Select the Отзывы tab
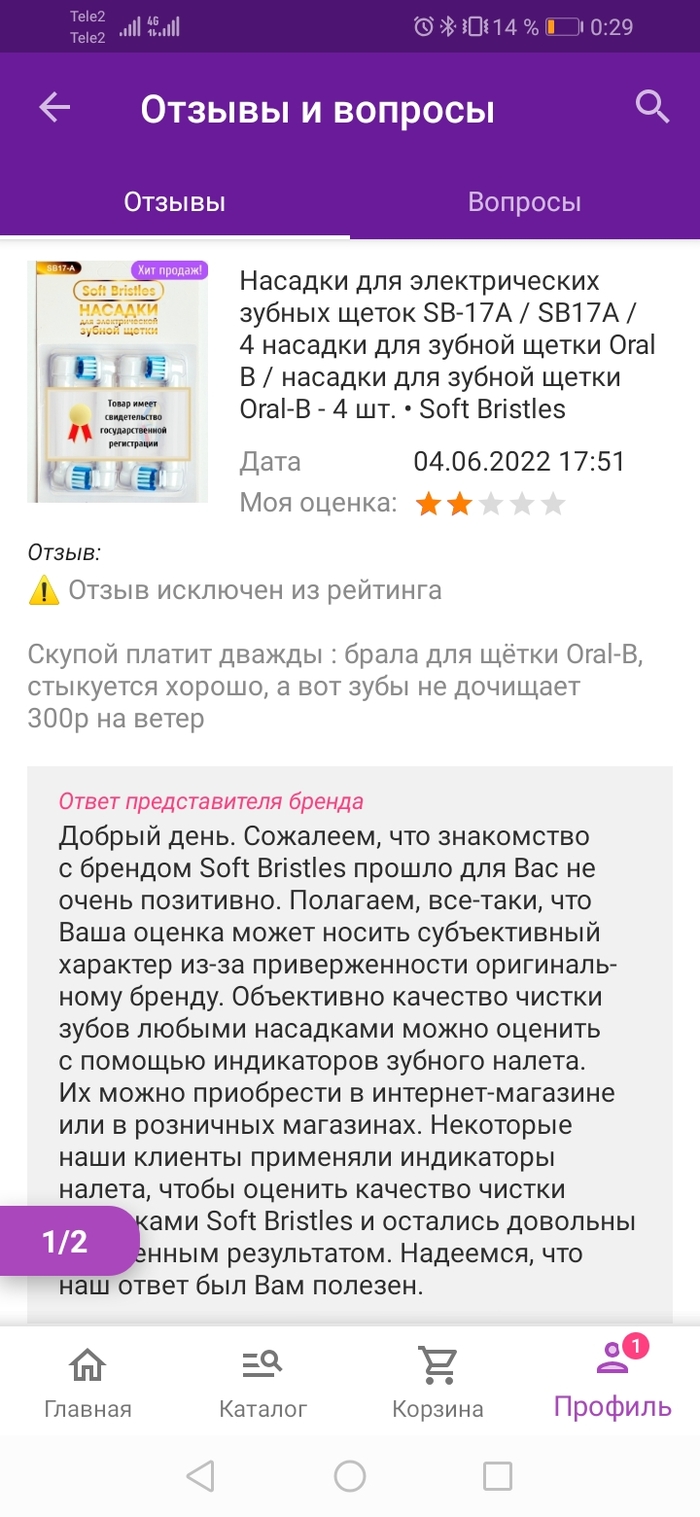 tap(175, 202)
